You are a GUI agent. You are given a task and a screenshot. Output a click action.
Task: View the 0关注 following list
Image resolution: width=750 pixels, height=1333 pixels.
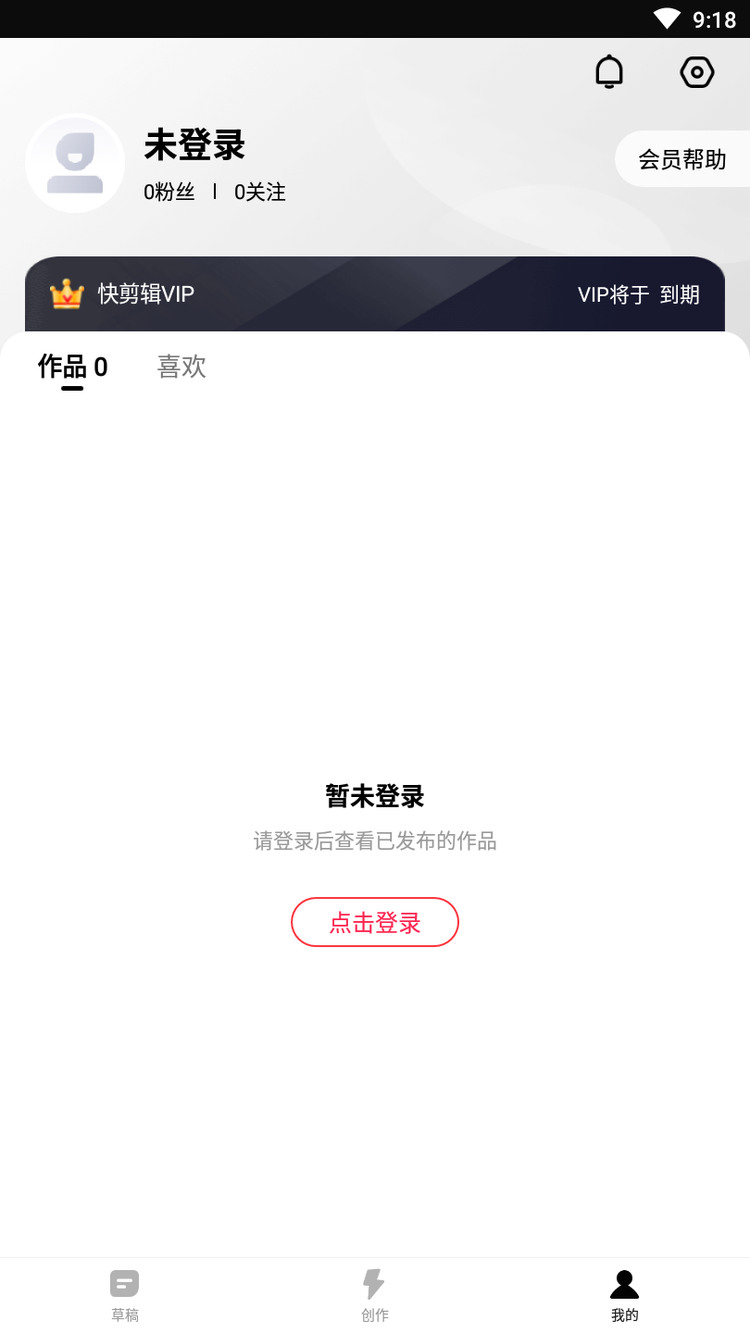click(260, 192)
